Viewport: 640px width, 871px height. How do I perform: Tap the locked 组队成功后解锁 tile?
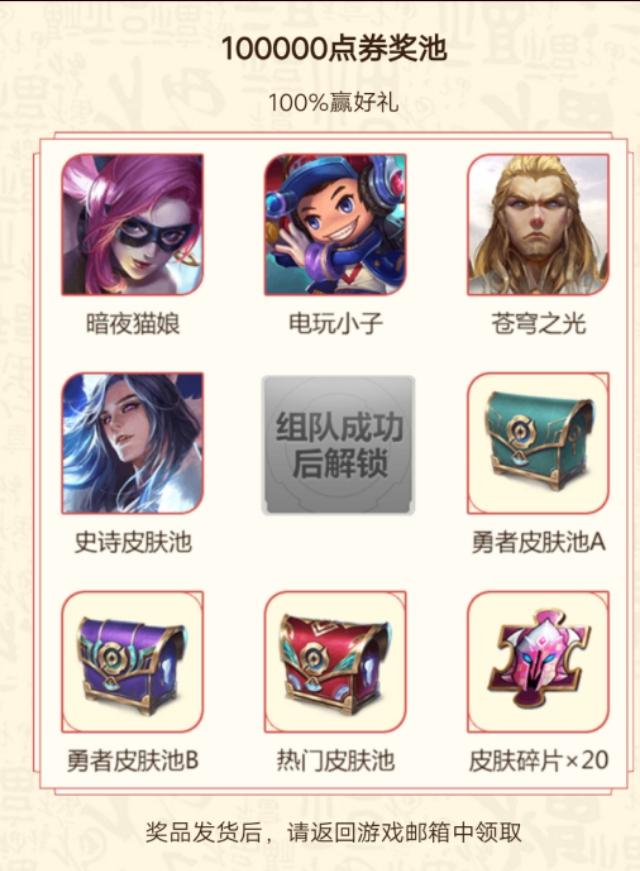(x=338, y=445)
